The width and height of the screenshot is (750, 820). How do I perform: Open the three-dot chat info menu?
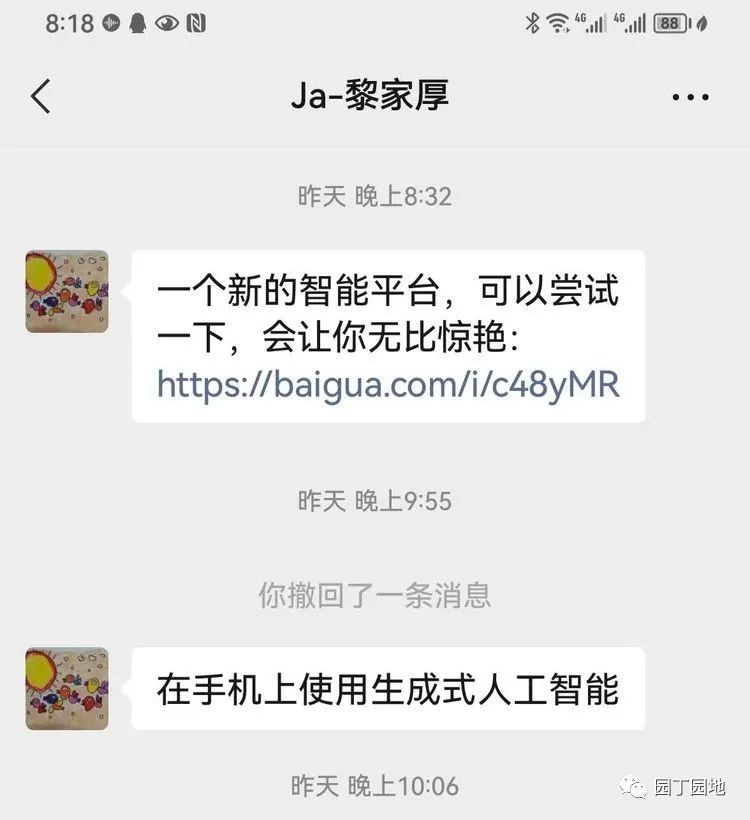(690, 97)
